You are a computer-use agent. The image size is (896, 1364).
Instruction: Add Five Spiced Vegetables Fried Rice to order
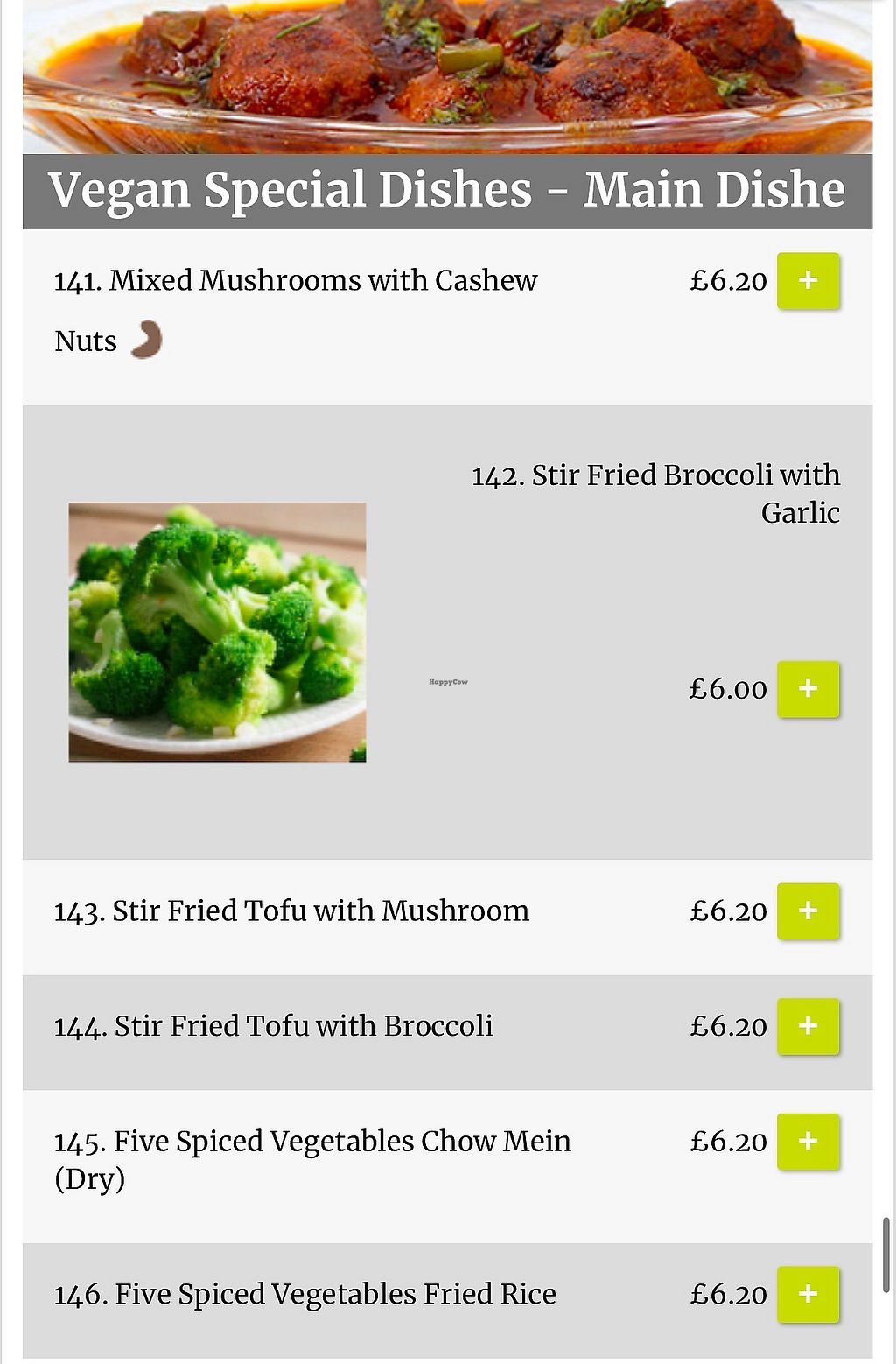(x=808, y=1294)
